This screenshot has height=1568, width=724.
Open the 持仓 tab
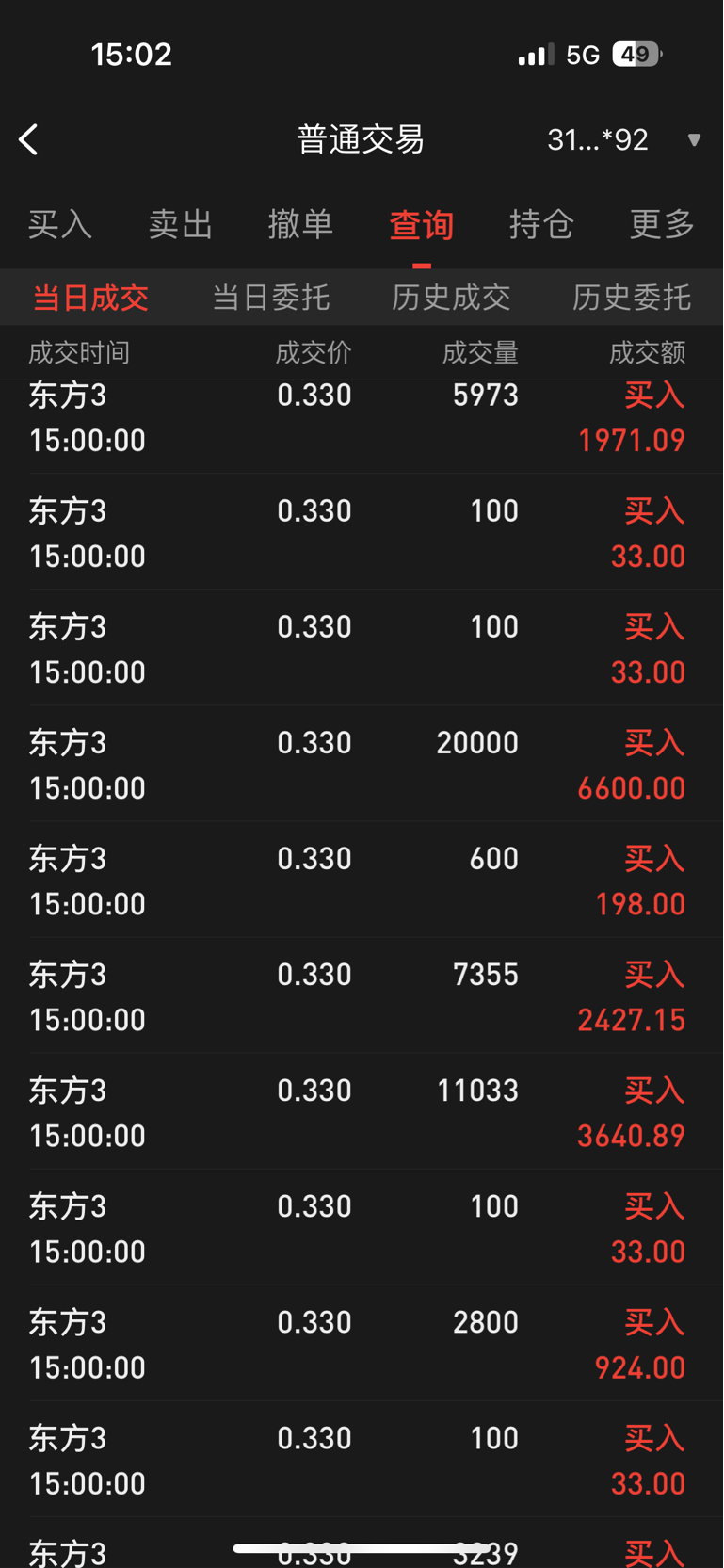(542, 225)
